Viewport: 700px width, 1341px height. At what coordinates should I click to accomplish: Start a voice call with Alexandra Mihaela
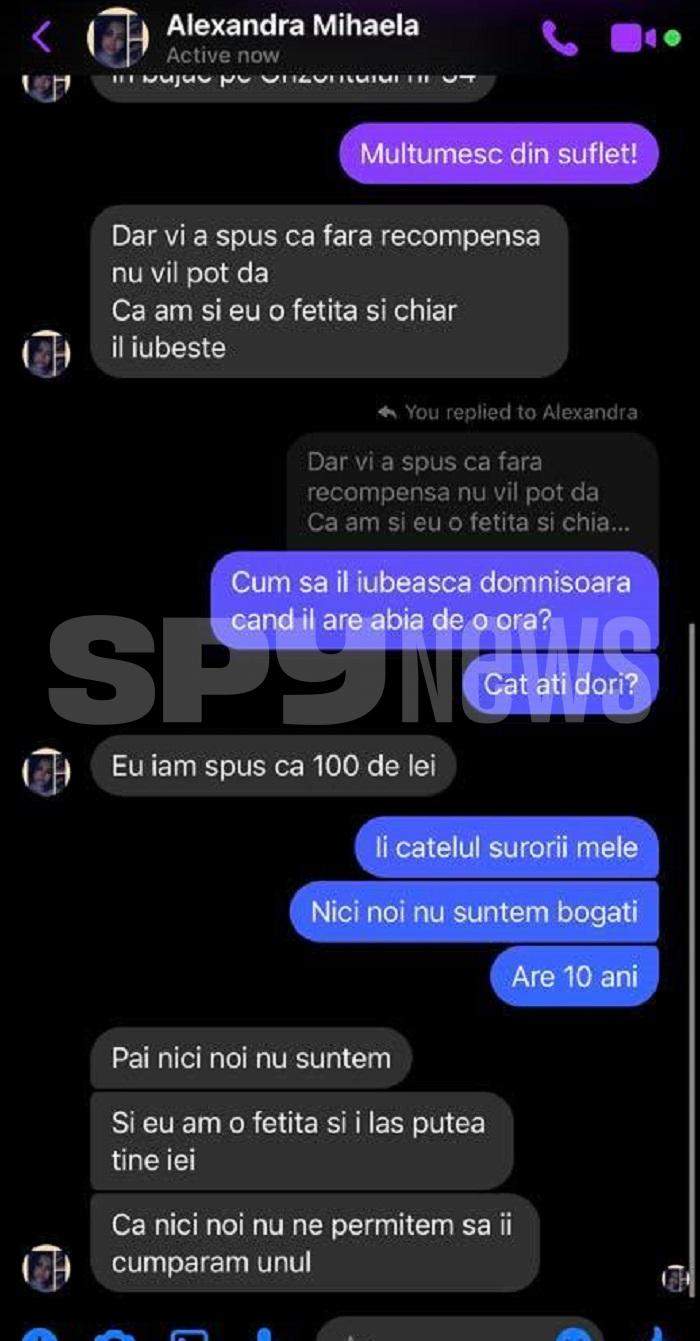(x=559, y=38)
